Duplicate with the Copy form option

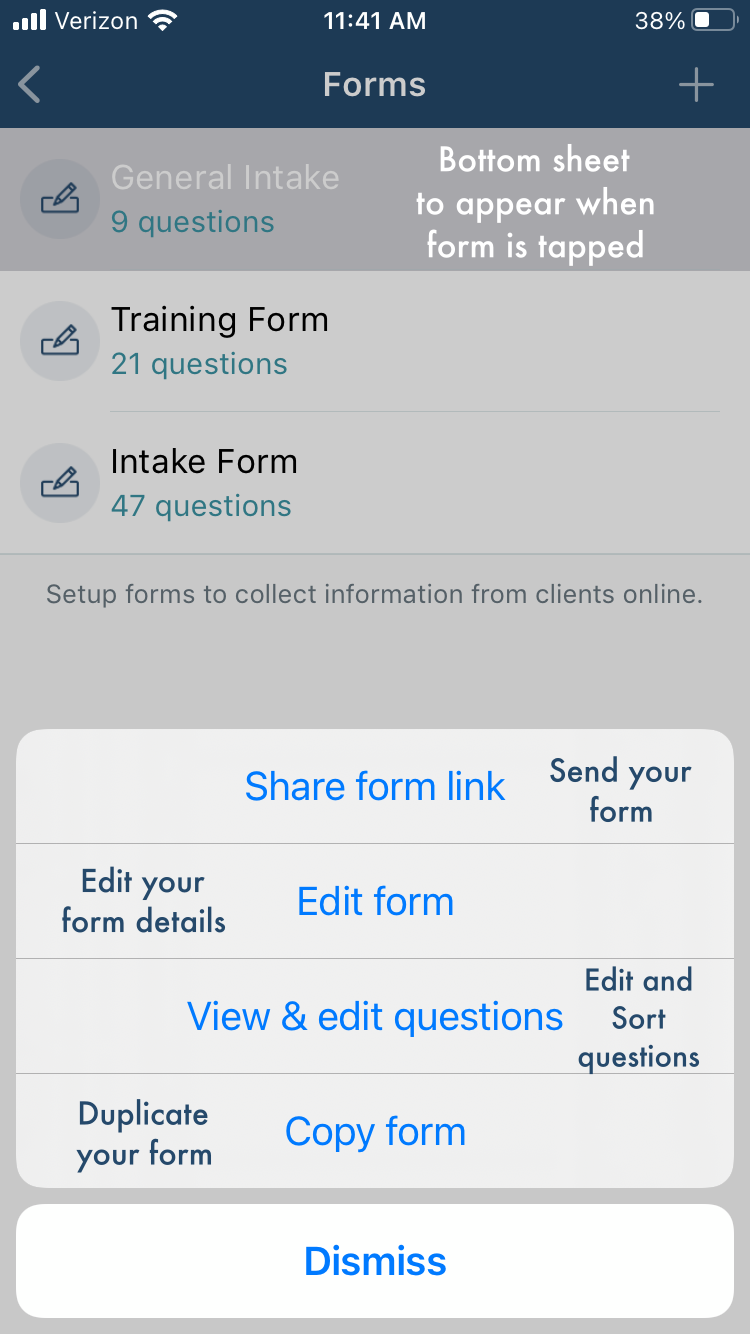point(375,1131)
